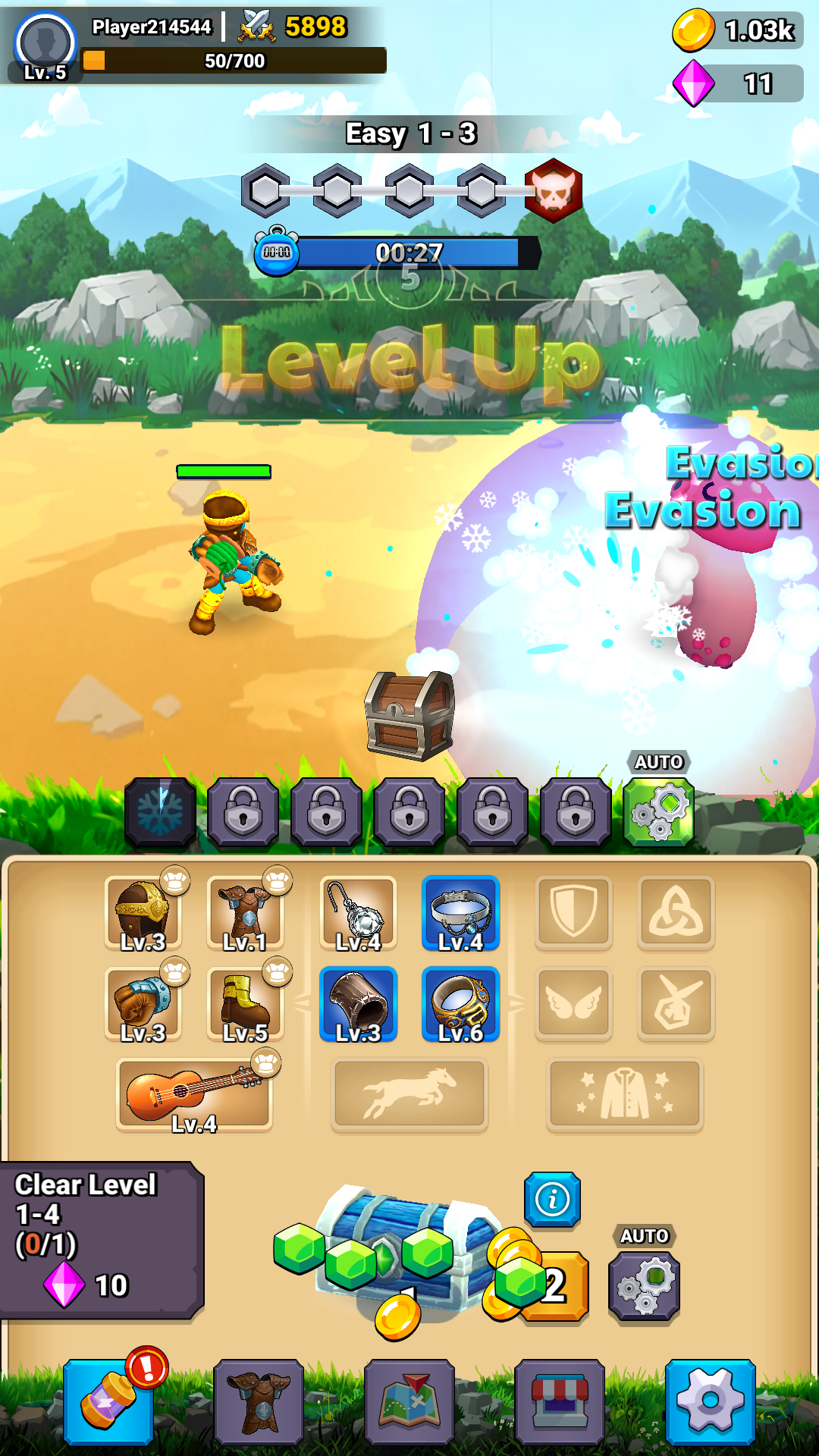Screen dimensions: 819x1456
Task: Switch to the armor equipment tab
Action: [x=259, y=1401]
